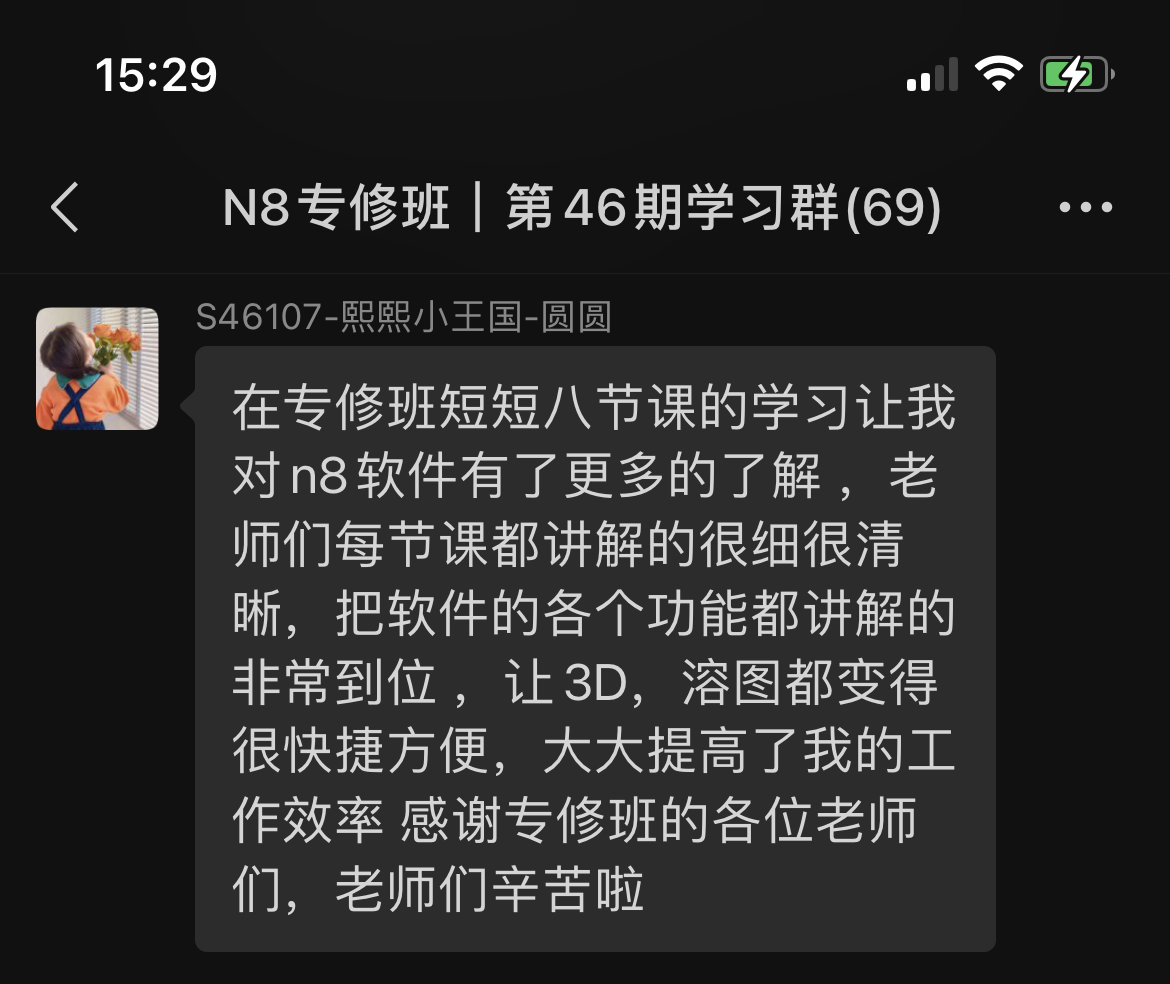
Task: Go back from the N8专修班 group chat
Action: (x=65, y=208)
